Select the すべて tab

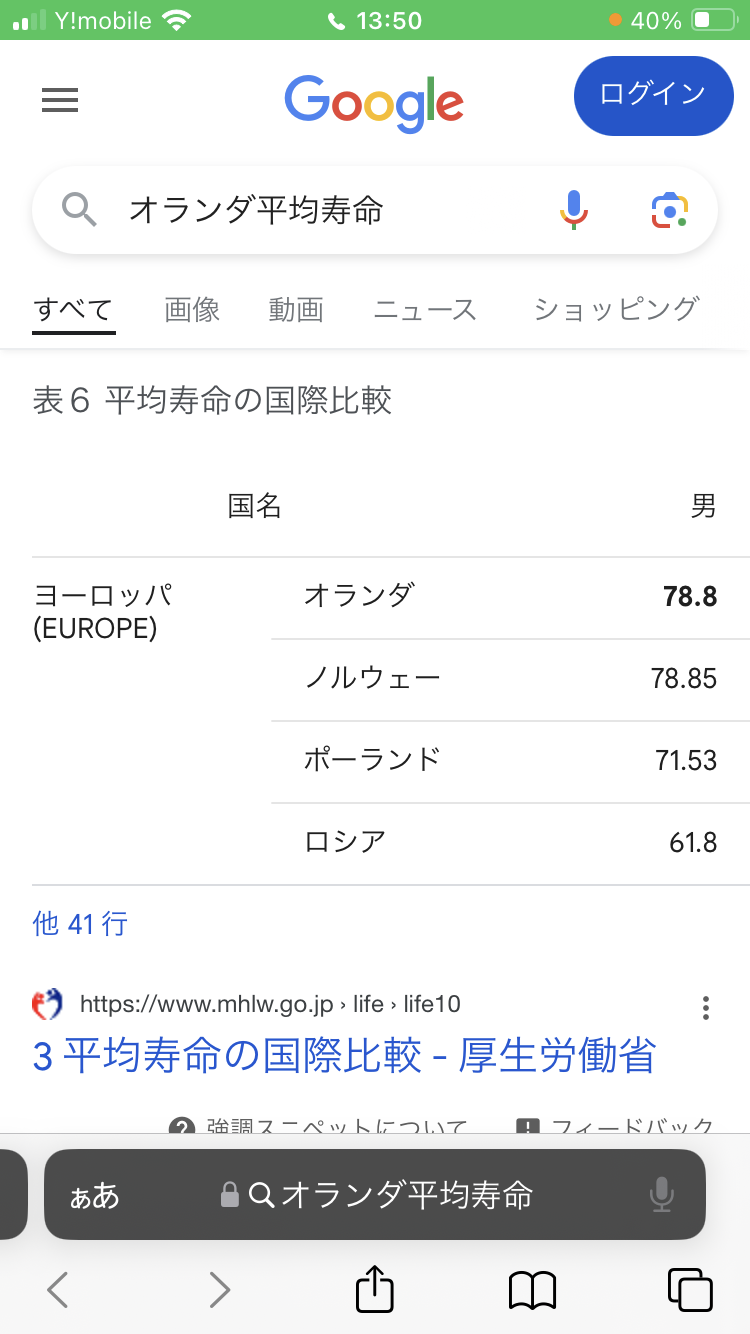pos(73,310)
